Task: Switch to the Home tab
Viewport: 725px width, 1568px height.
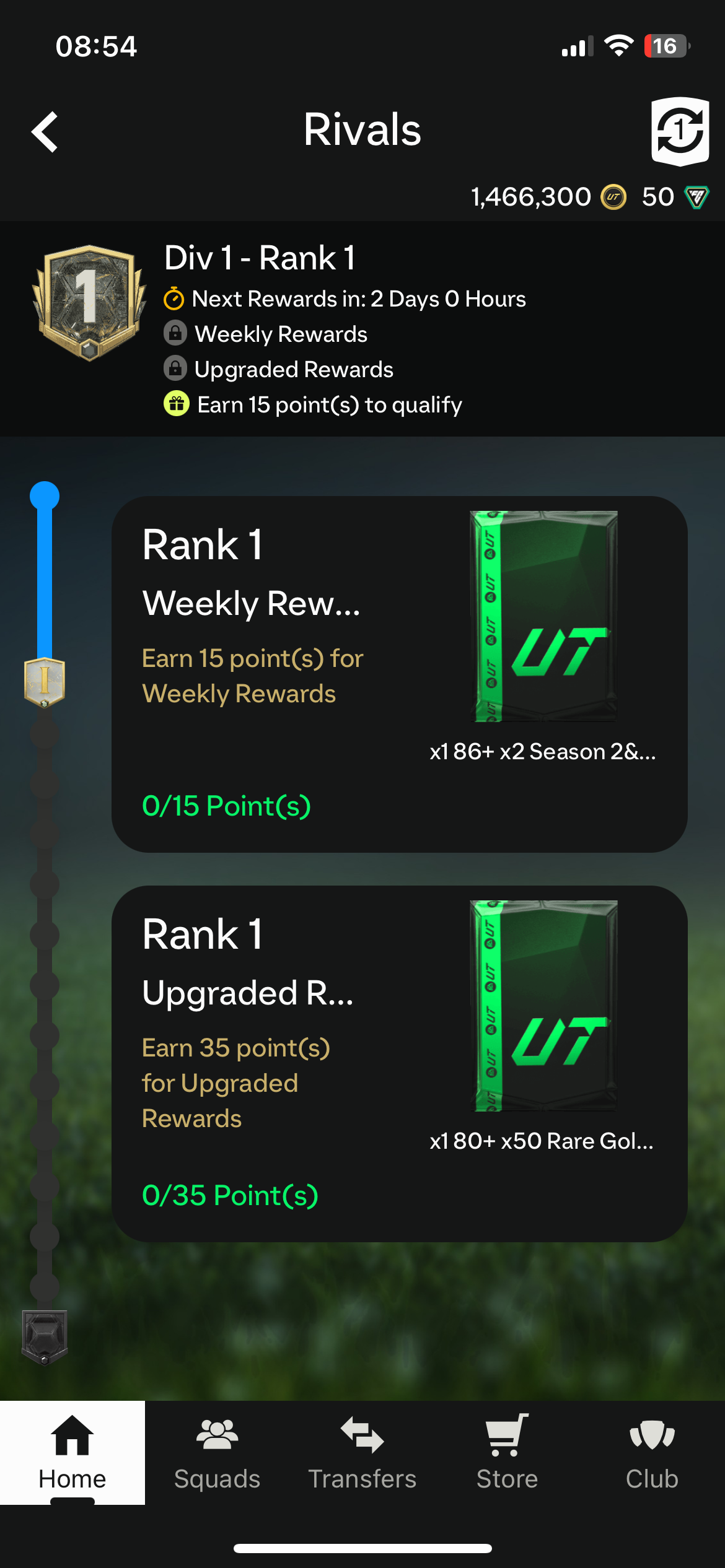Action: (x=72, y=1452)
